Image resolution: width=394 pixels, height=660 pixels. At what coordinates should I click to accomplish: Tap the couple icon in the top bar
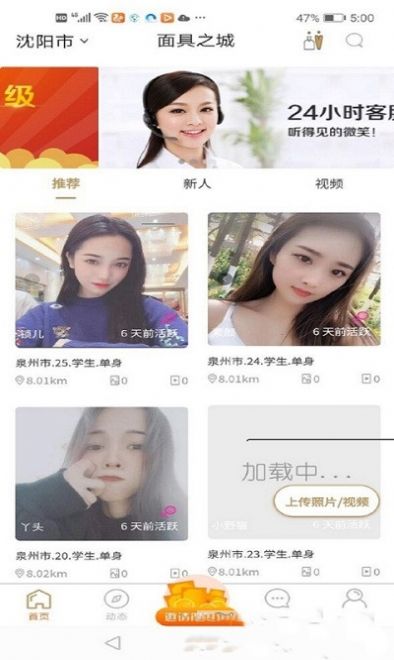click(313, 41)
